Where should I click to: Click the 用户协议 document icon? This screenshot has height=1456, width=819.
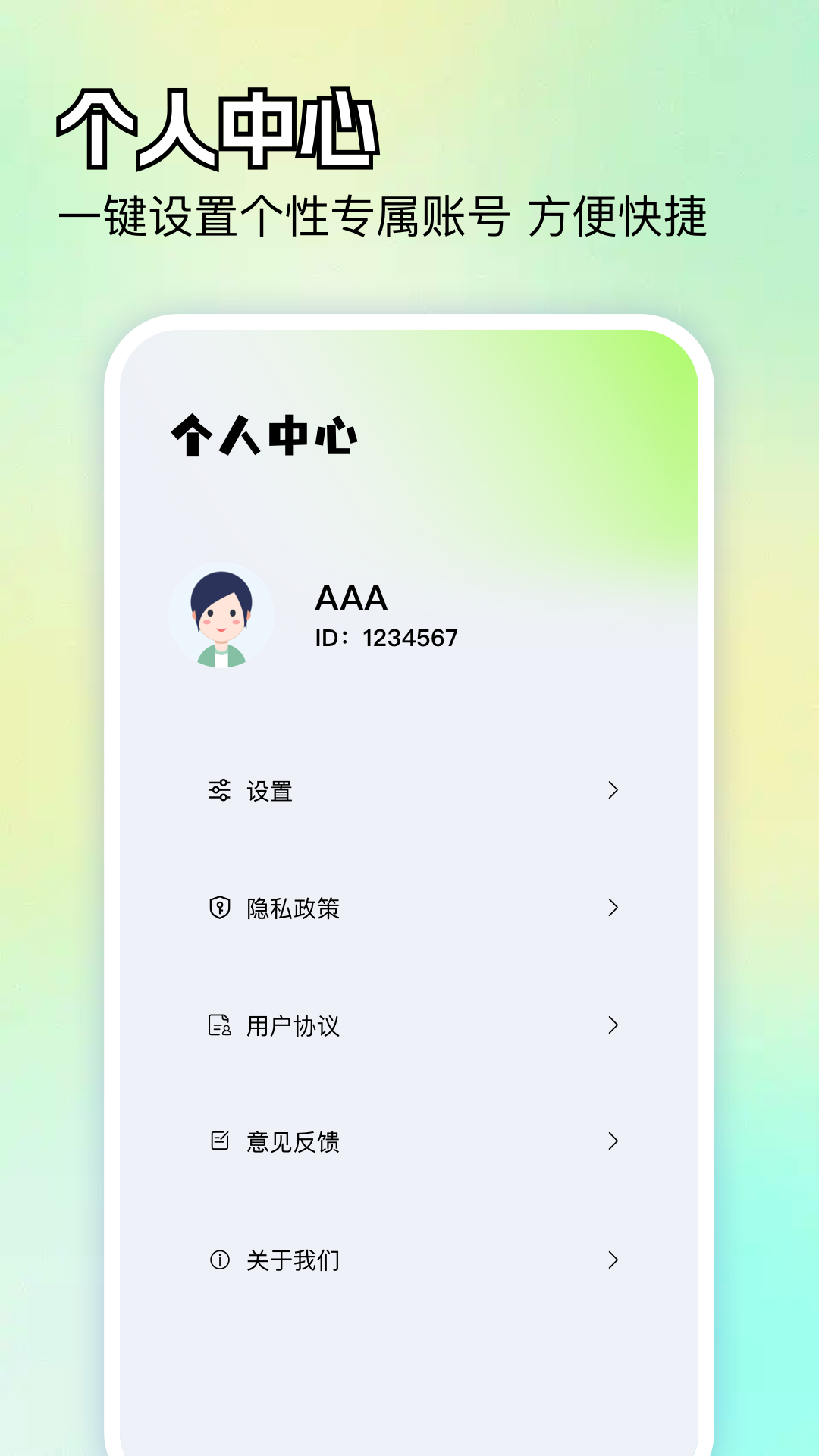220,1026
